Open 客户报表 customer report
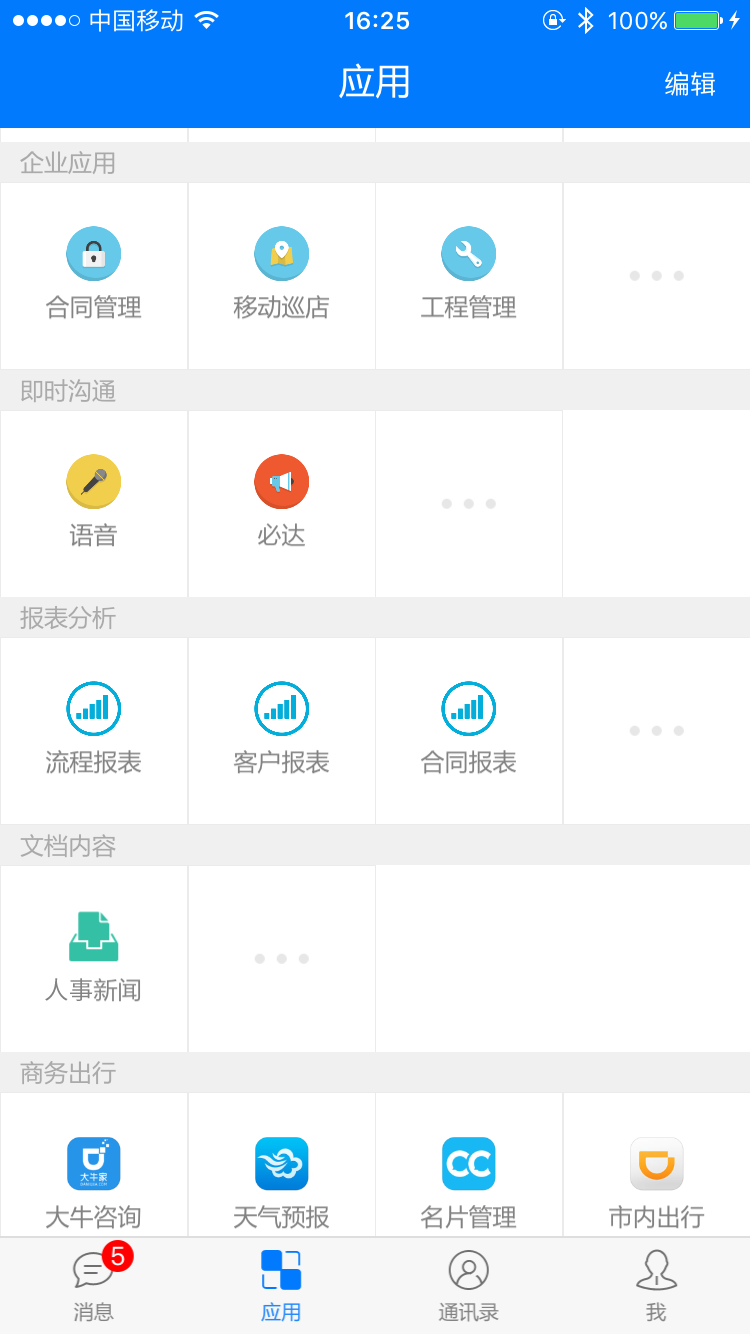This screenshot has width=750, height=1334. pyautogui.click(x=281, y=731)
